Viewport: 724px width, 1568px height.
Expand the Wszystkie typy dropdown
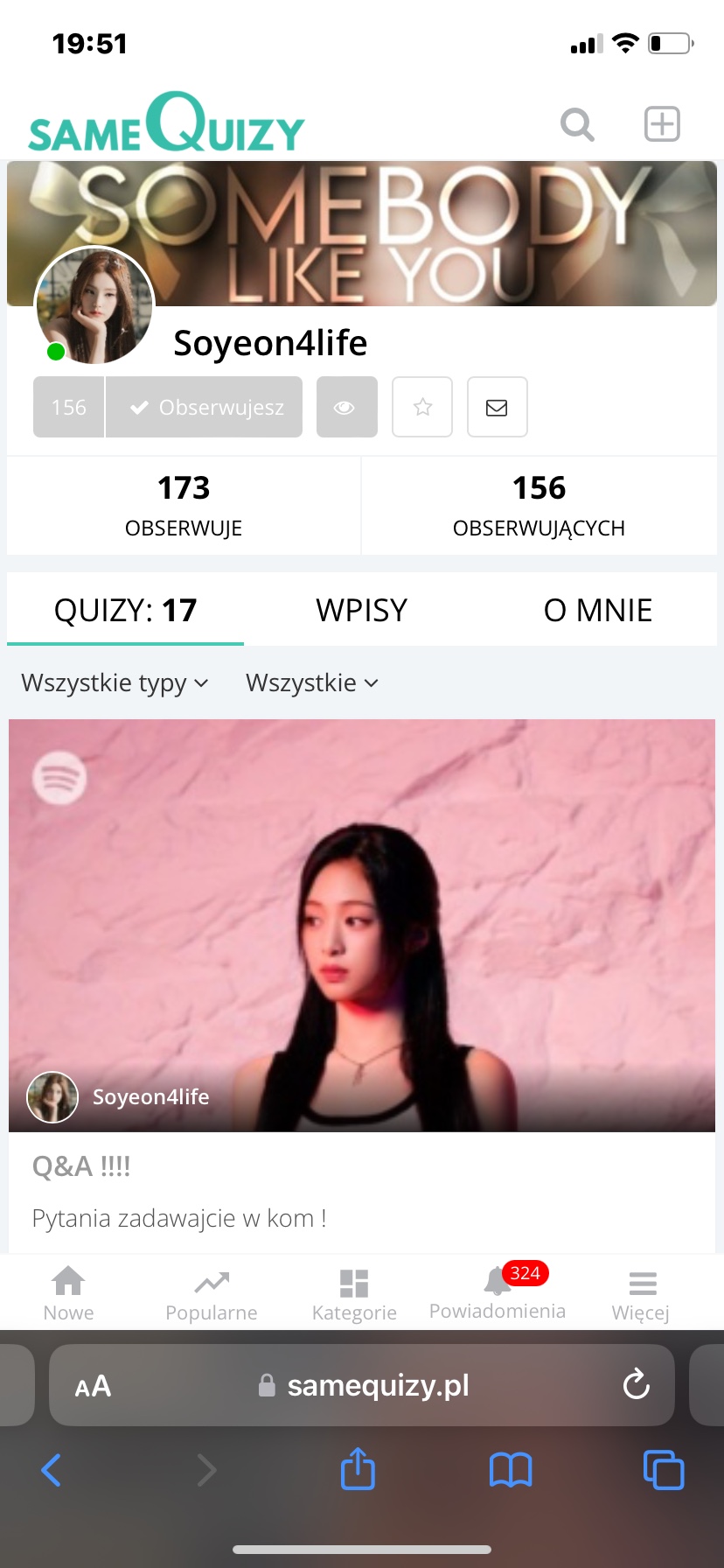pos(115,682)
